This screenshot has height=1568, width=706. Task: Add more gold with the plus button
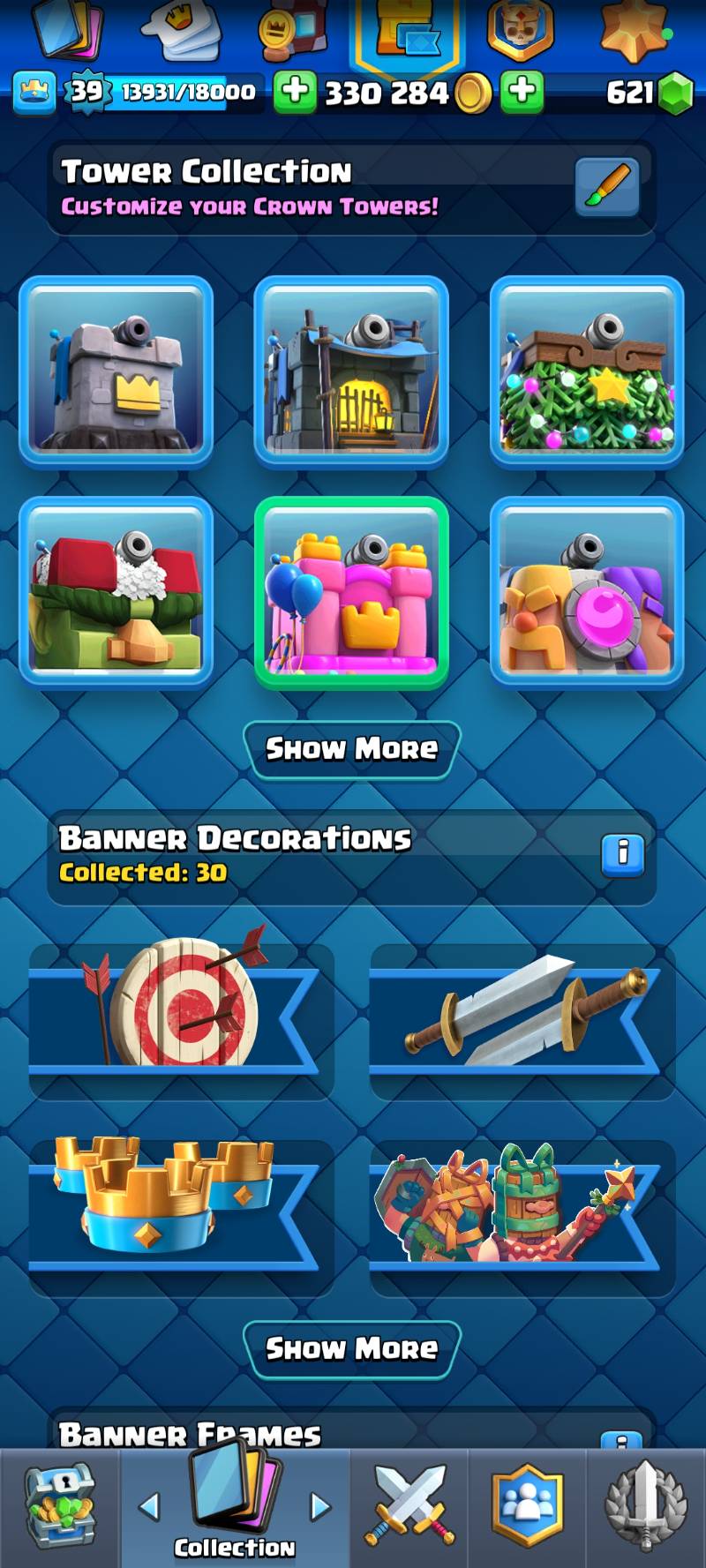(x=294, y=92)
